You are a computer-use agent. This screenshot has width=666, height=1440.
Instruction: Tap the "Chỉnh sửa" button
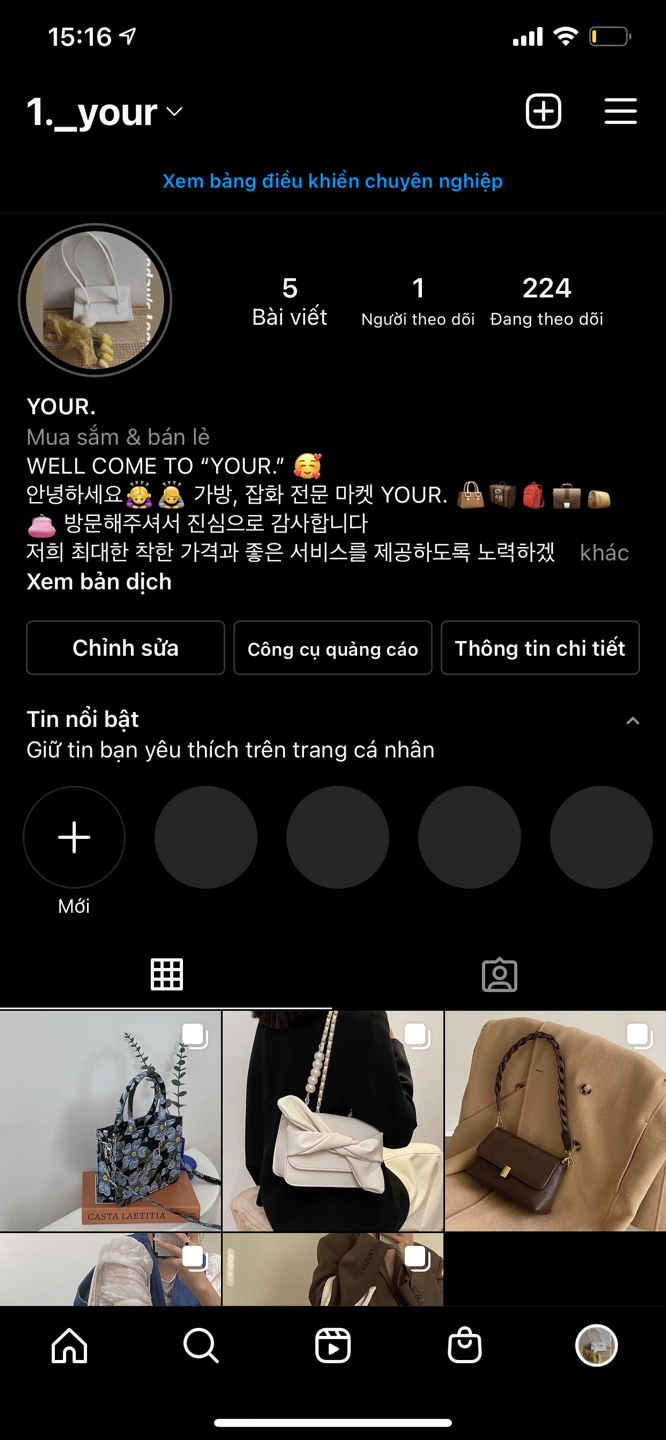tap(125, 648)
